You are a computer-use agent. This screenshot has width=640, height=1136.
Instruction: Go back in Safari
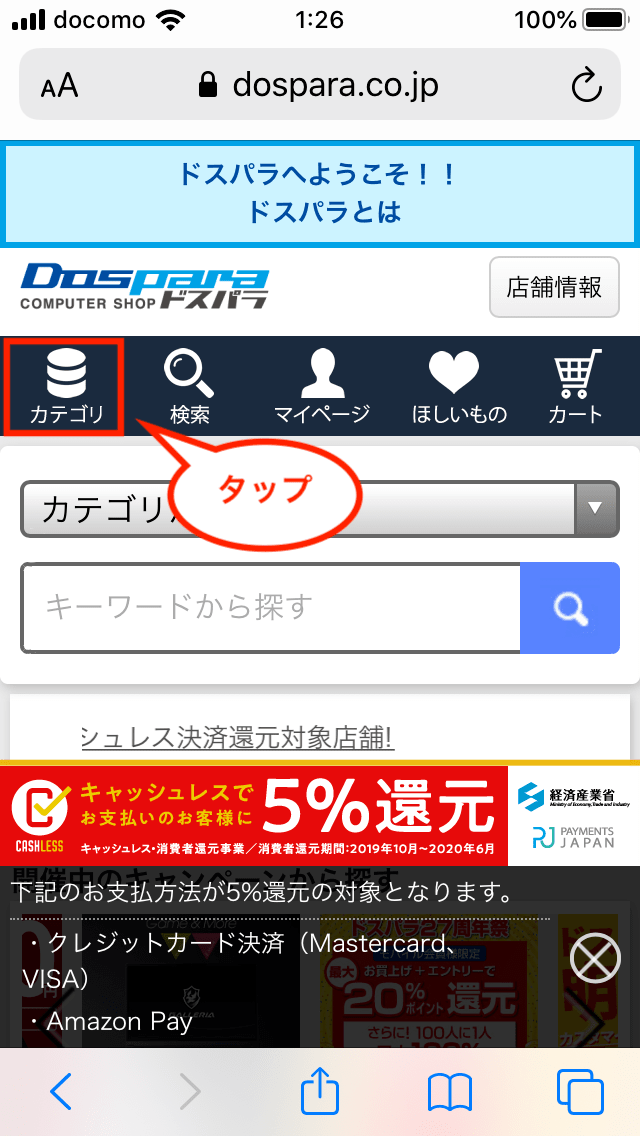tap(60, 1092)
